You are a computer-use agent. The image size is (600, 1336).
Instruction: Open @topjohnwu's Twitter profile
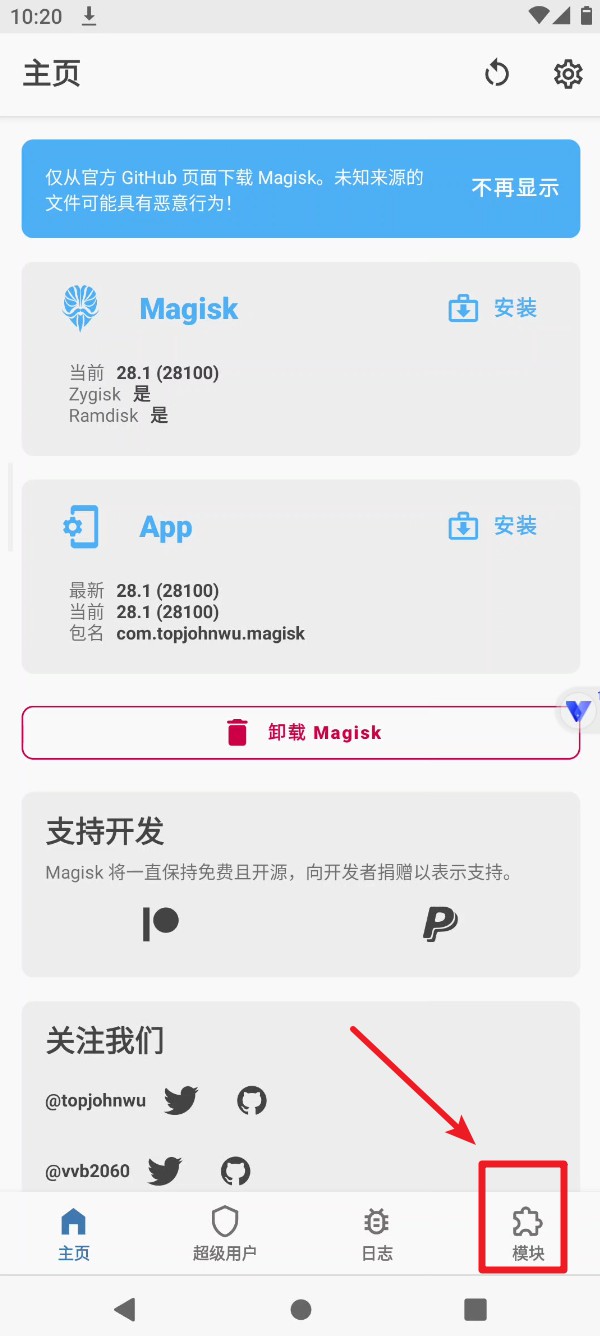pos(181,1101)
